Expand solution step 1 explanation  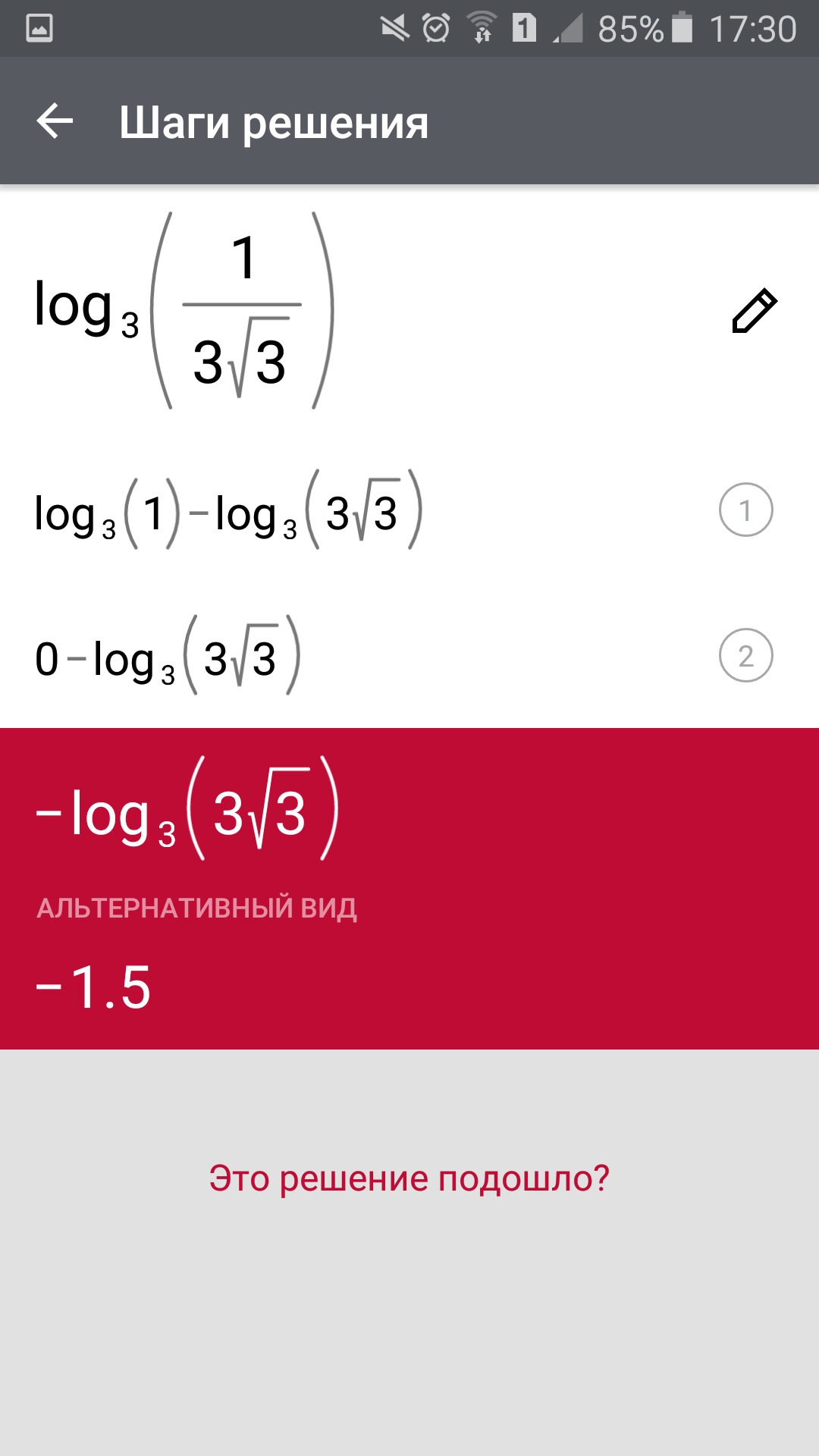coord(745,510)
